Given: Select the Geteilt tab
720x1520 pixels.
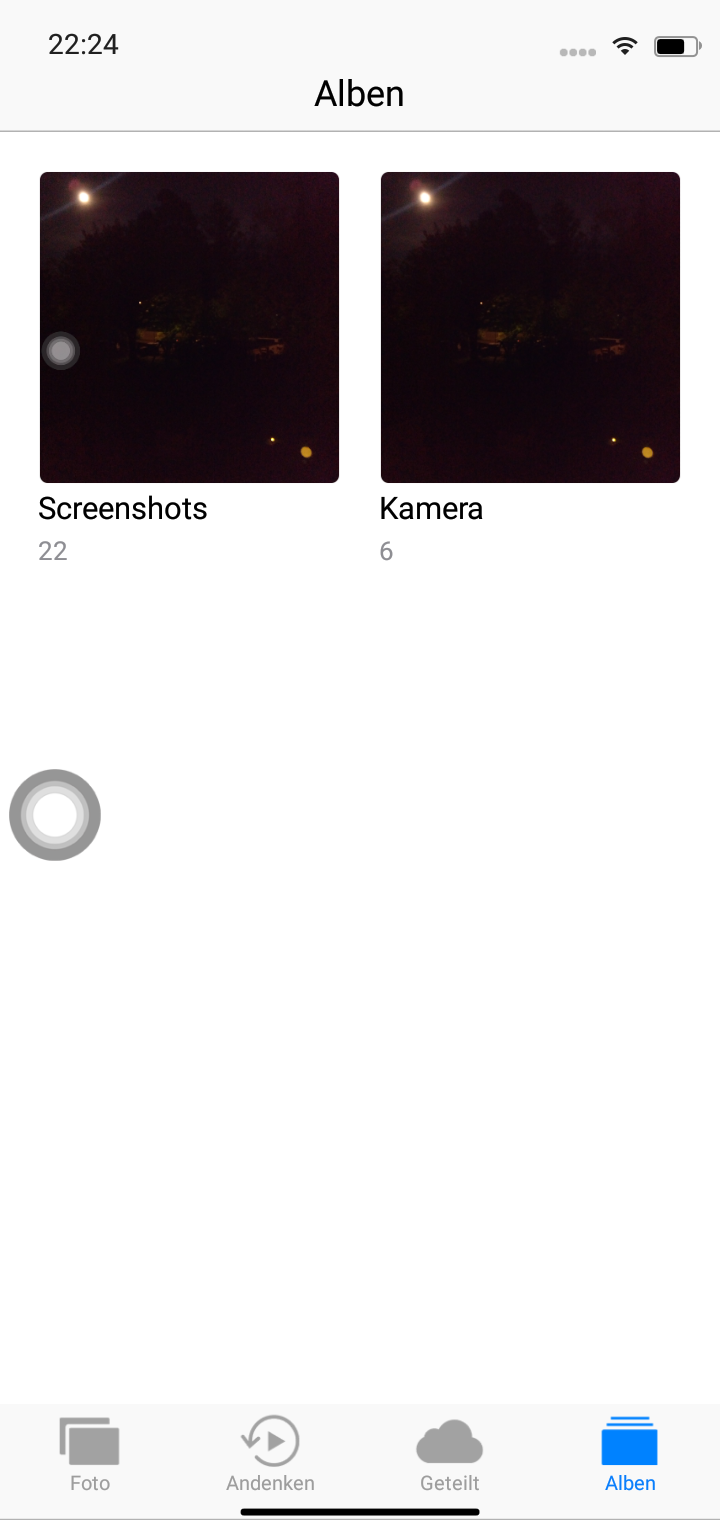Looking at the screenshot, I should coord(450,1455).
